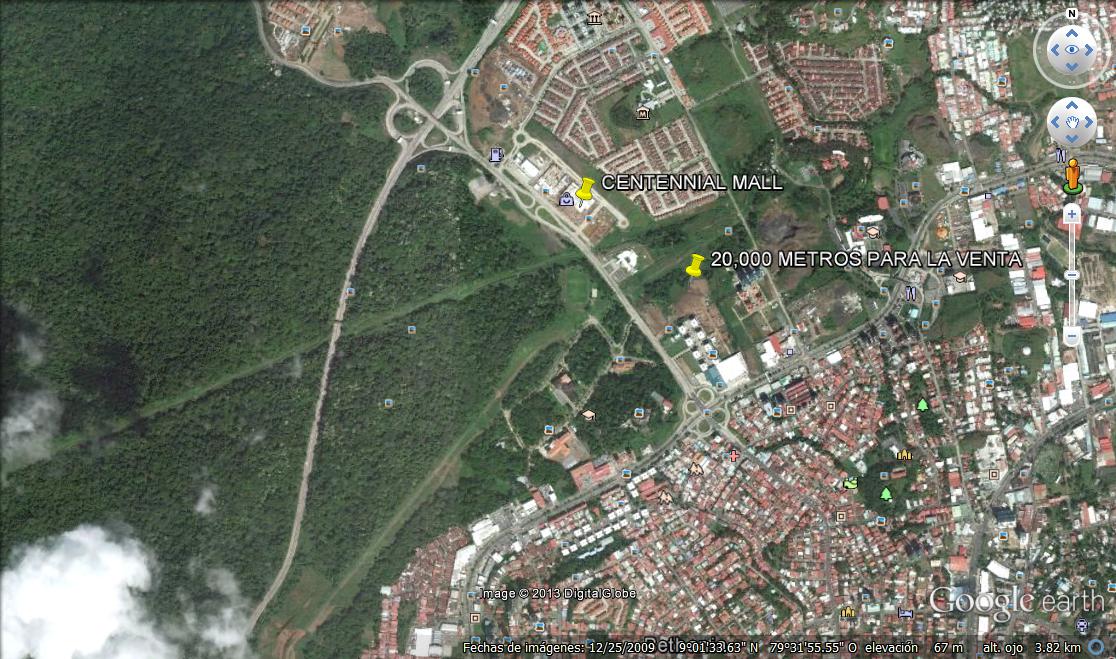Tilt the view up with the look arrow
This screenshot has height=659, width=1116.
(x=1071, y=31)
